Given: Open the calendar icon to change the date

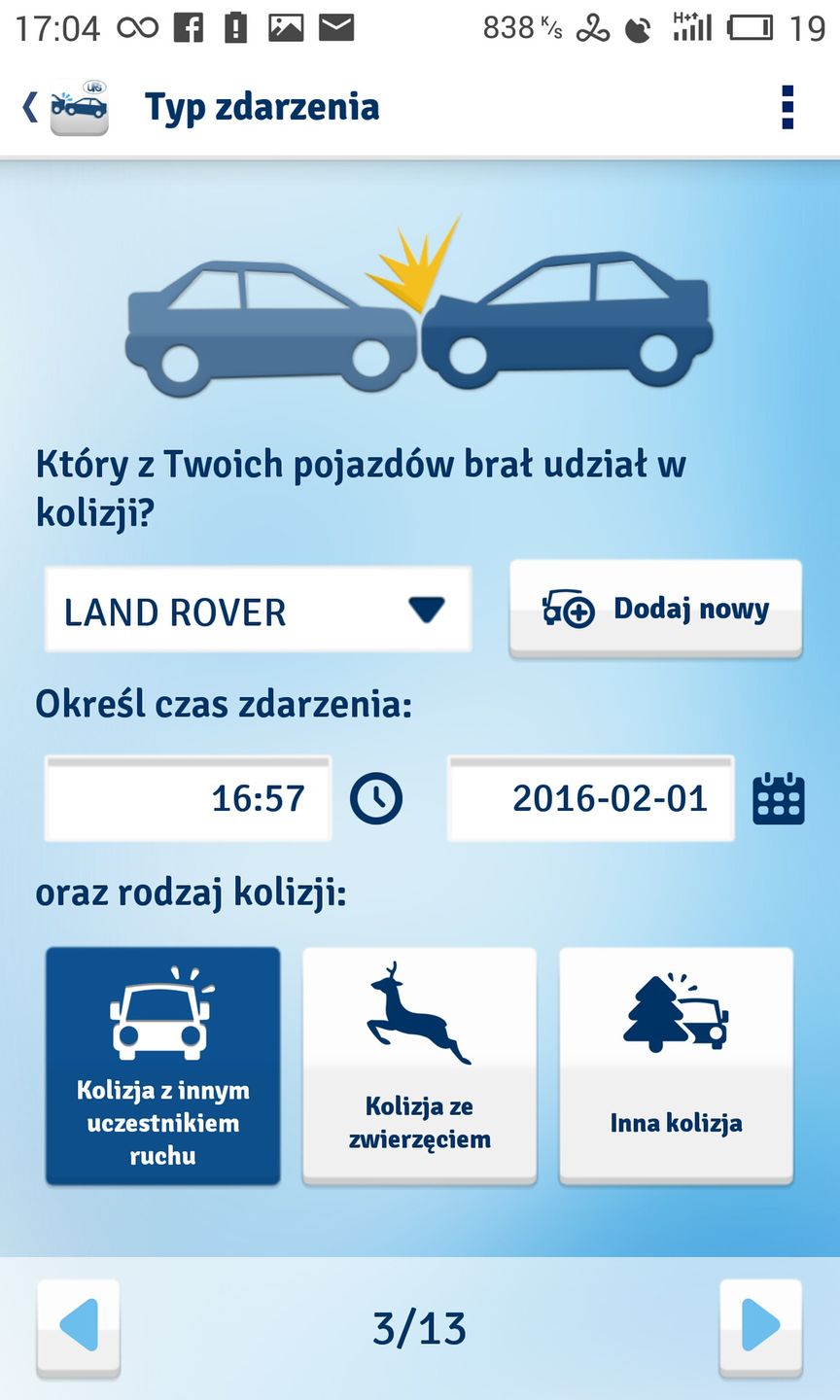Looking at the screenshot, I should [779, 797].
